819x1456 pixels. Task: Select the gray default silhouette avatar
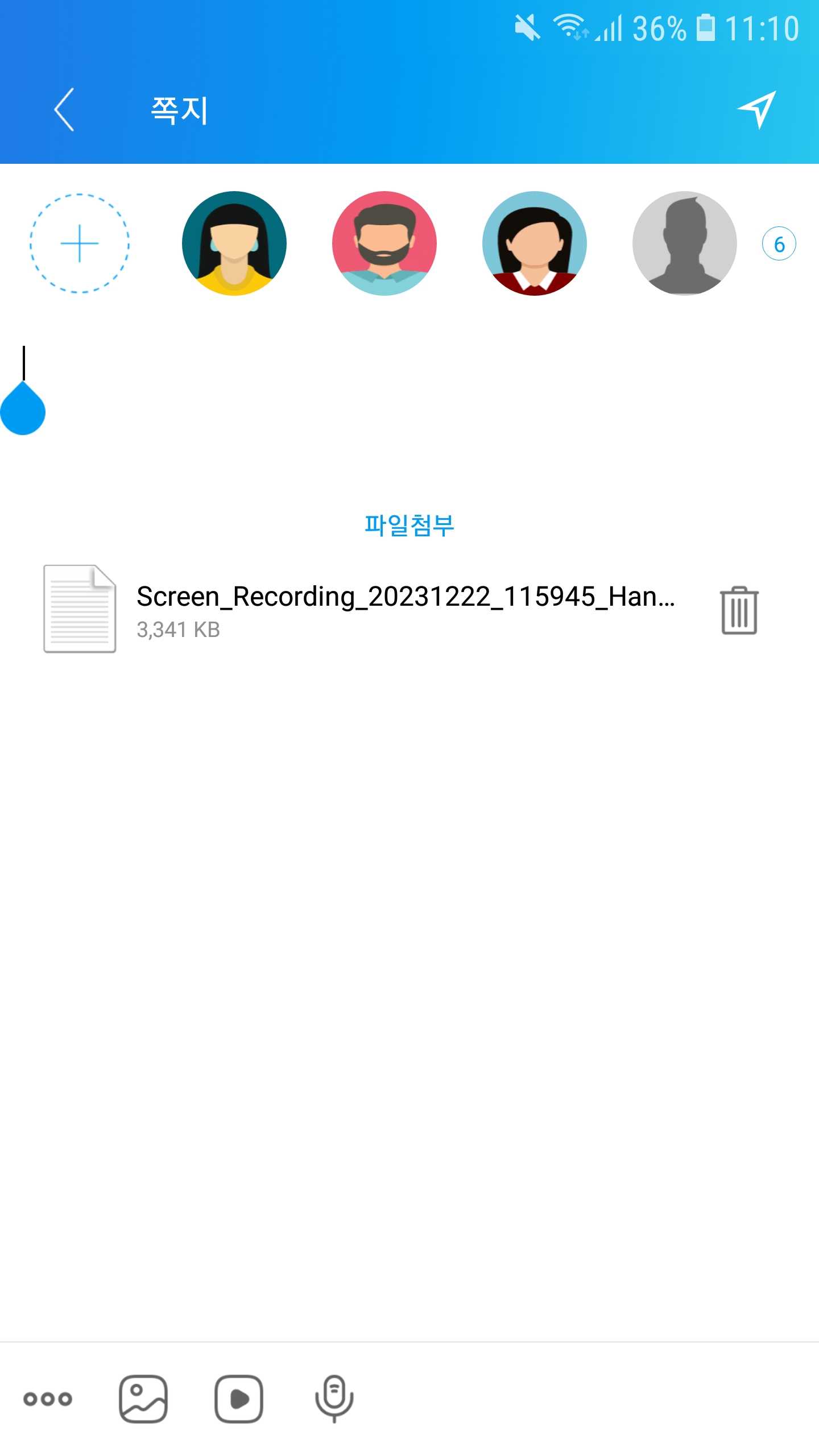(685, 243)
